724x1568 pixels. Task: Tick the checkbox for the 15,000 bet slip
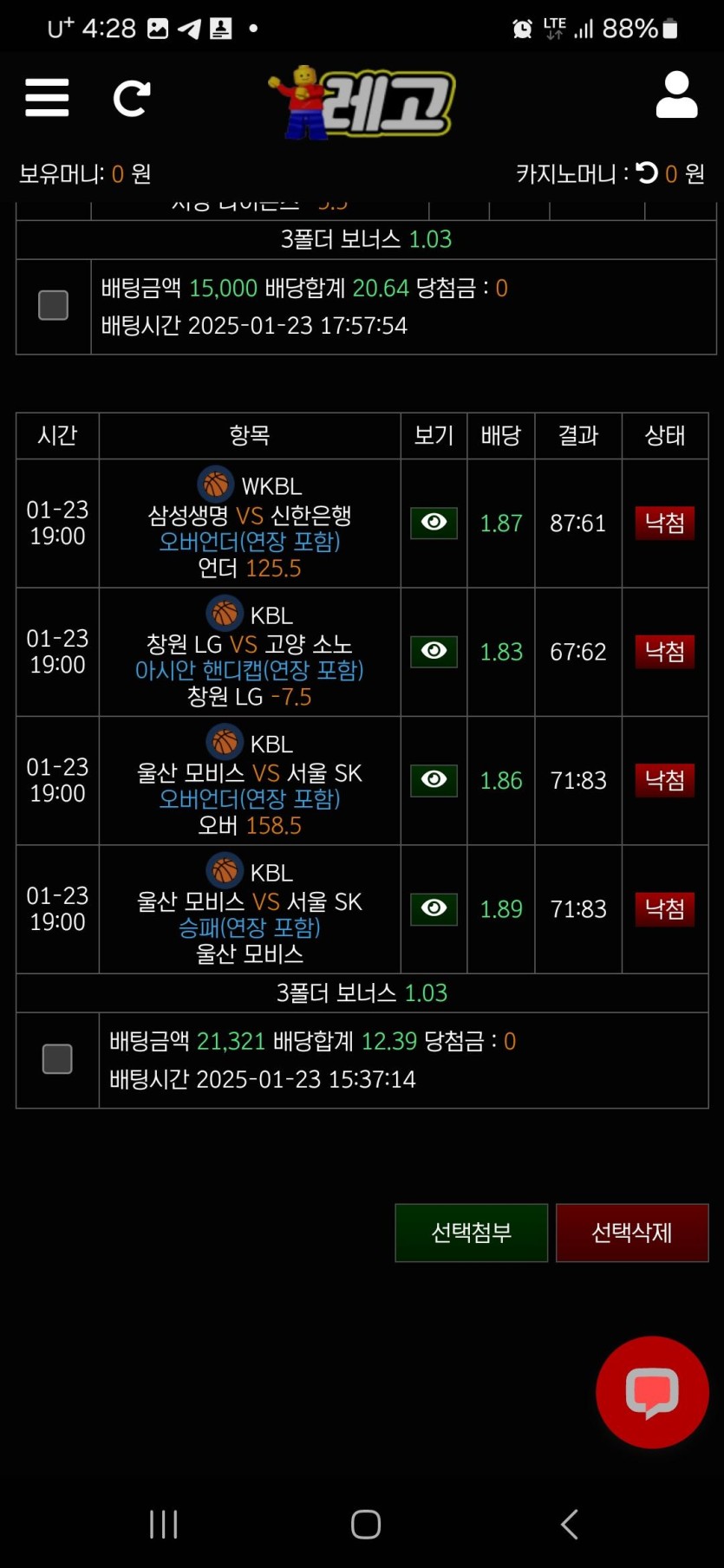click(x=54, y=305)
